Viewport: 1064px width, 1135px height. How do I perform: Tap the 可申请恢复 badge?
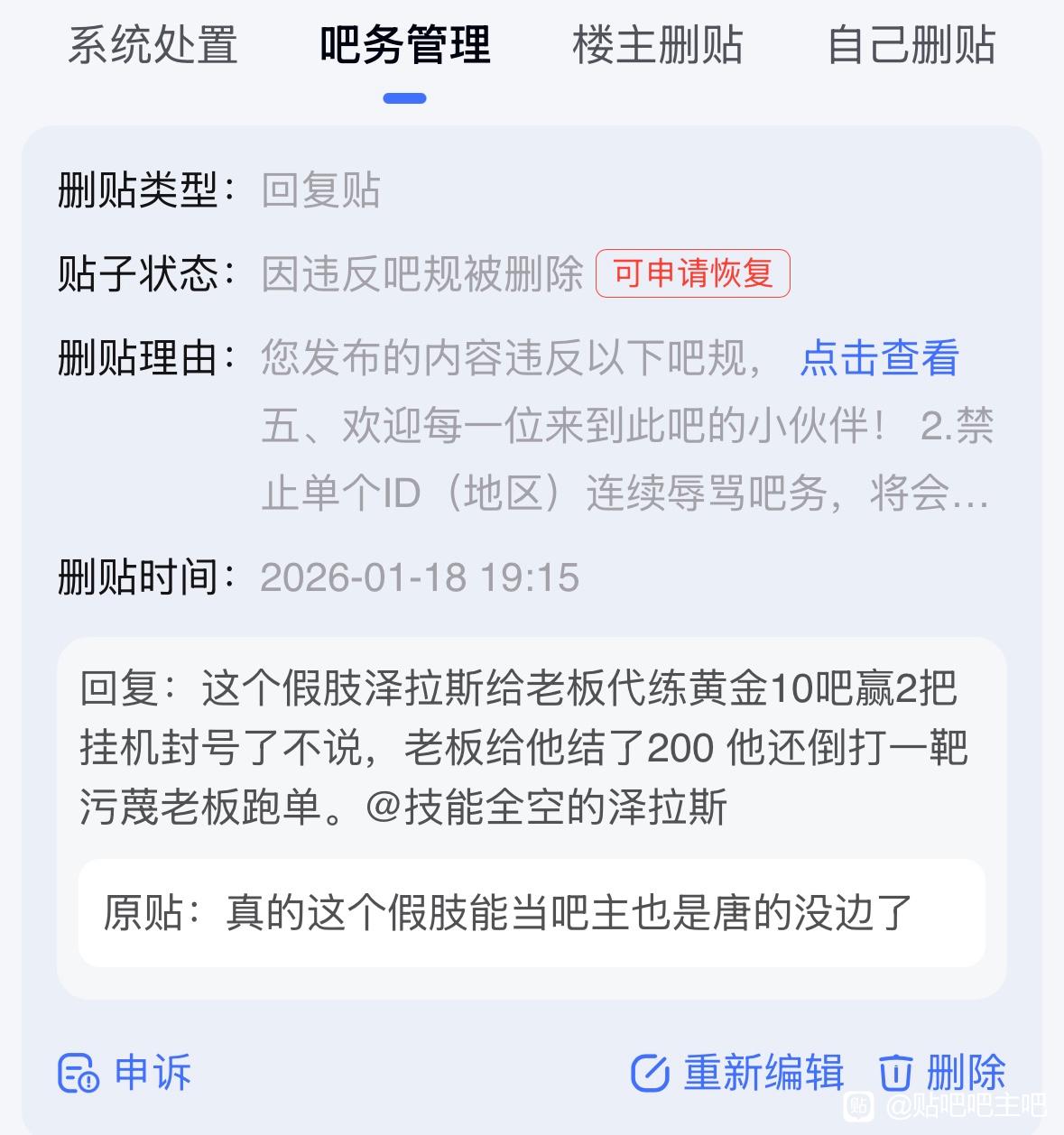692,273
